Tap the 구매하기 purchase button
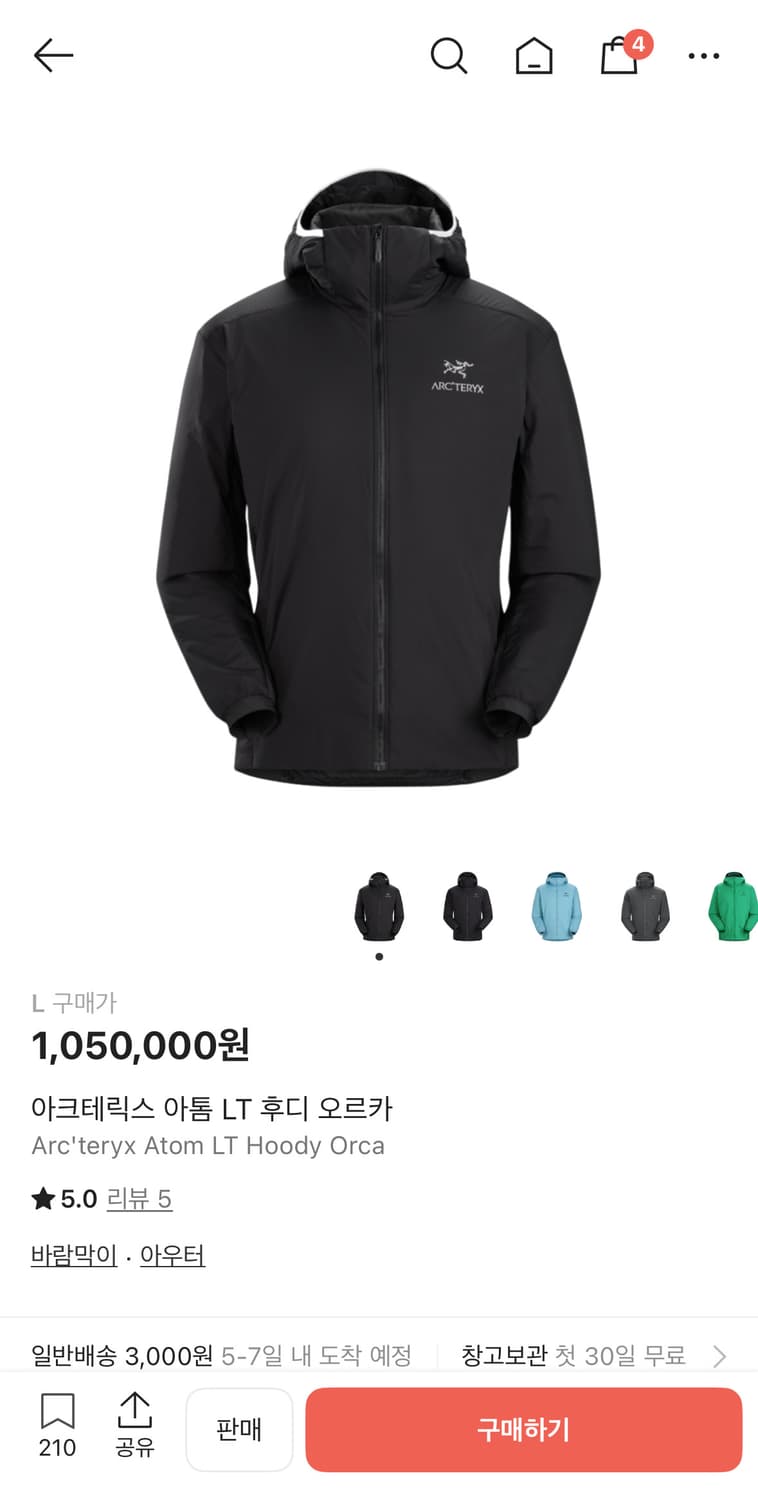Image resolution: width=758 pixels, height=1500 pixels. 523,1428
